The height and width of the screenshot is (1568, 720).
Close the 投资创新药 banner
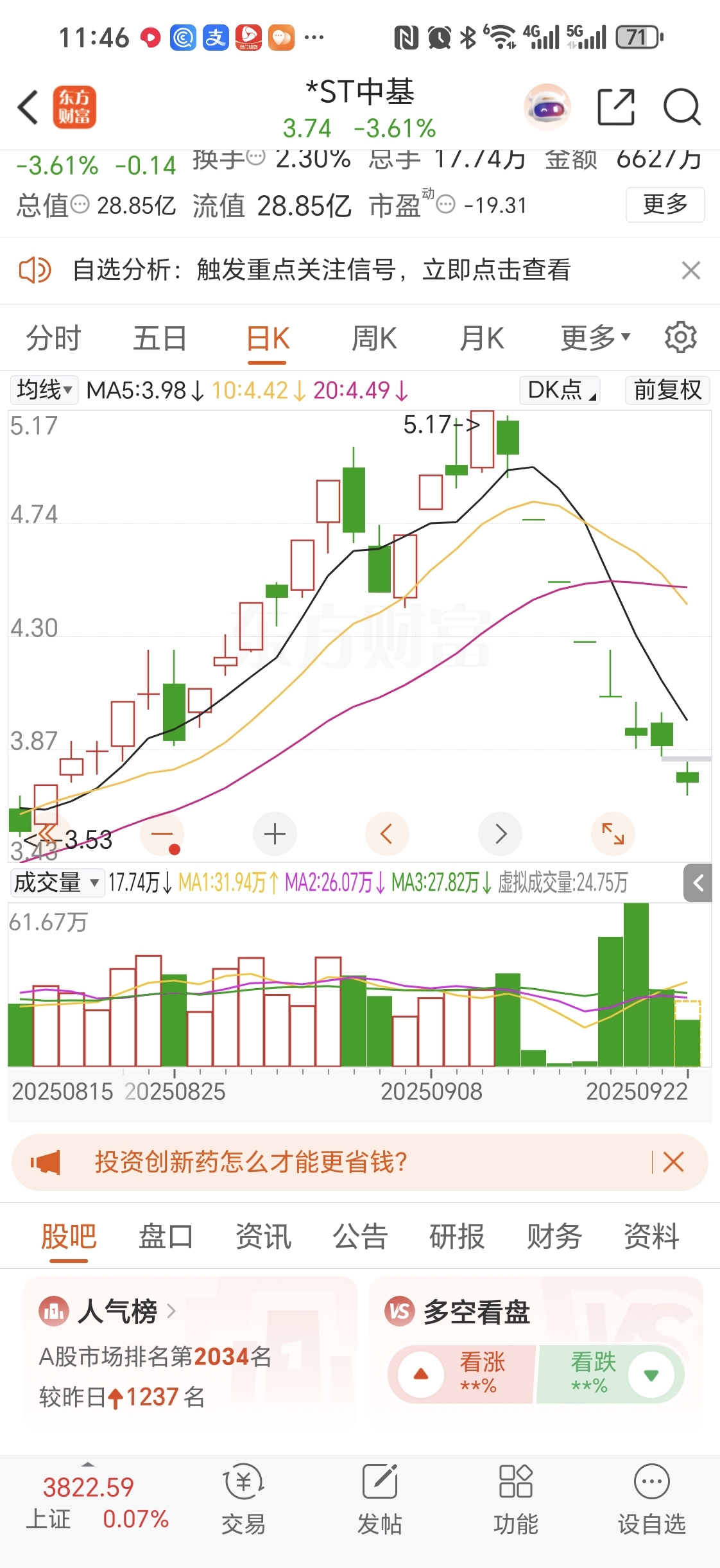(673, 1162)
